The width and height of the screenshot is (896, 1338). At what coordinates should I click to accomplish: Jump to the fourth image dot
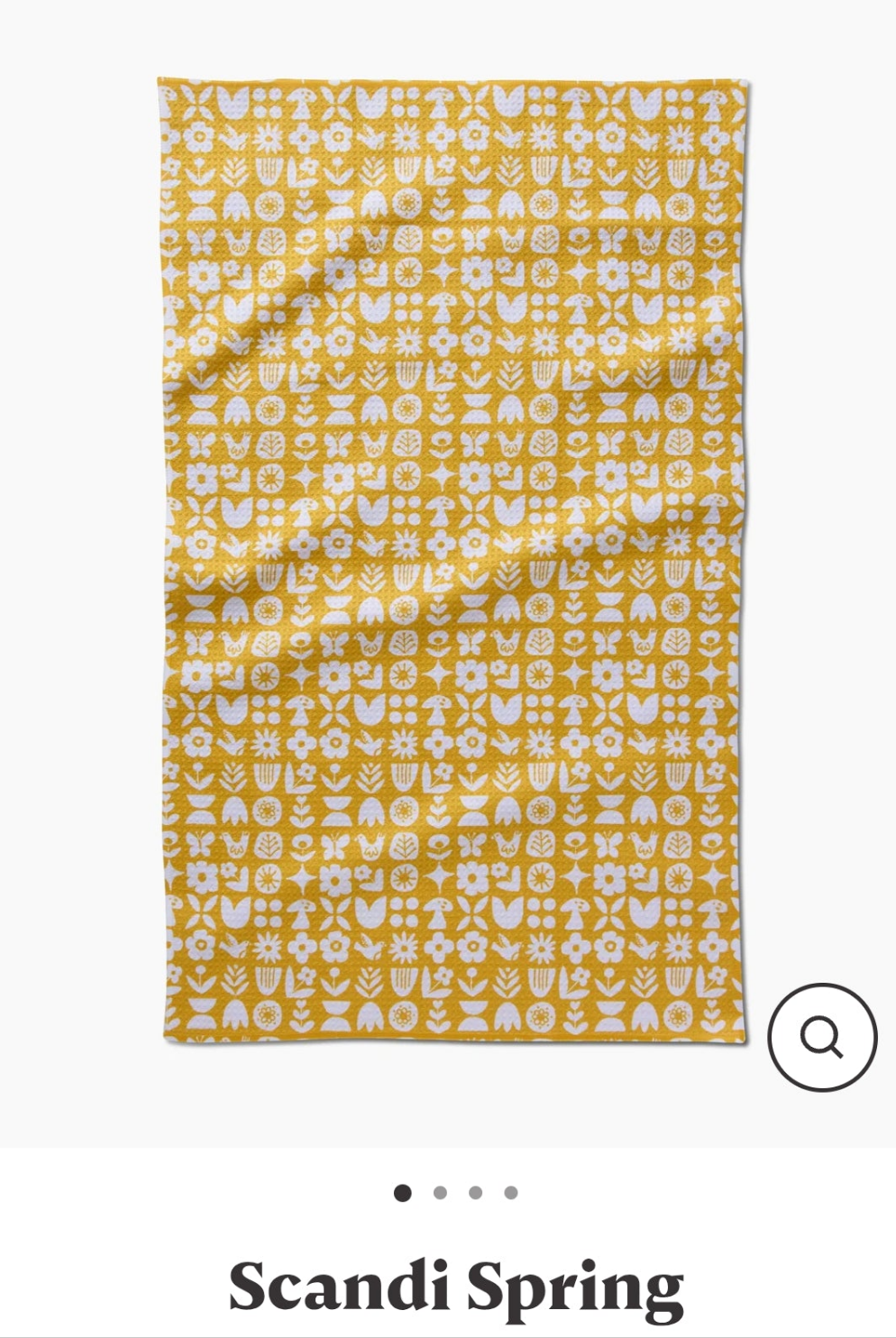(511, 1193)
